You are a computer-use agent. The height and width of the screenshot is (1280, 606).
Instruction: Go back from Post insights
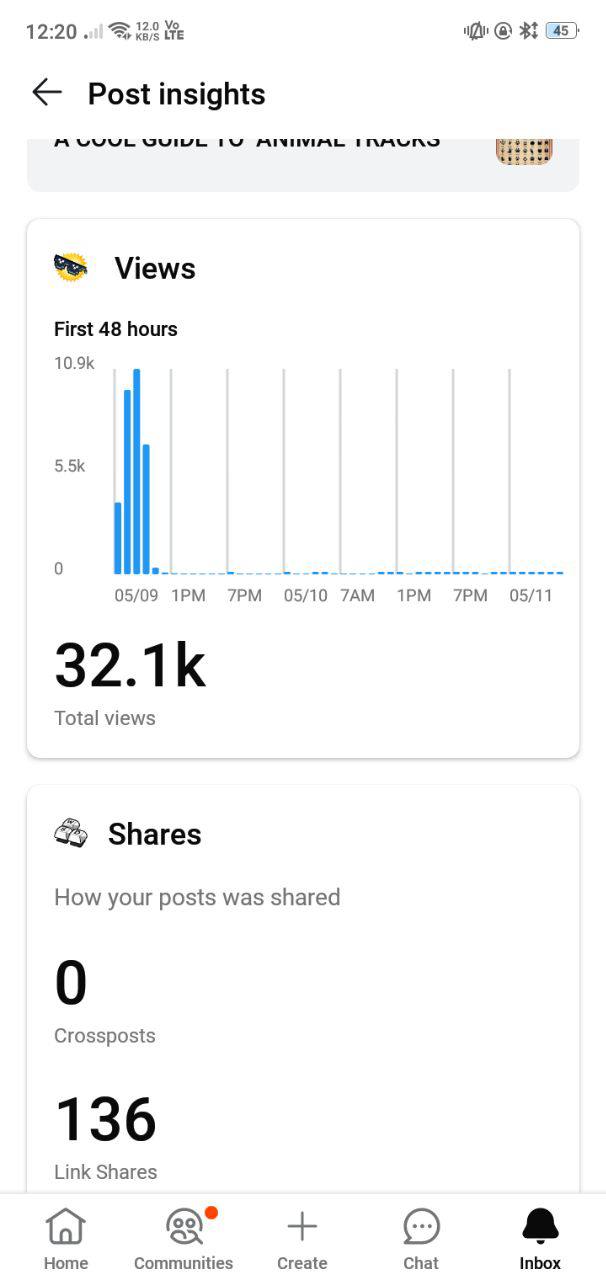coord(47,93)
